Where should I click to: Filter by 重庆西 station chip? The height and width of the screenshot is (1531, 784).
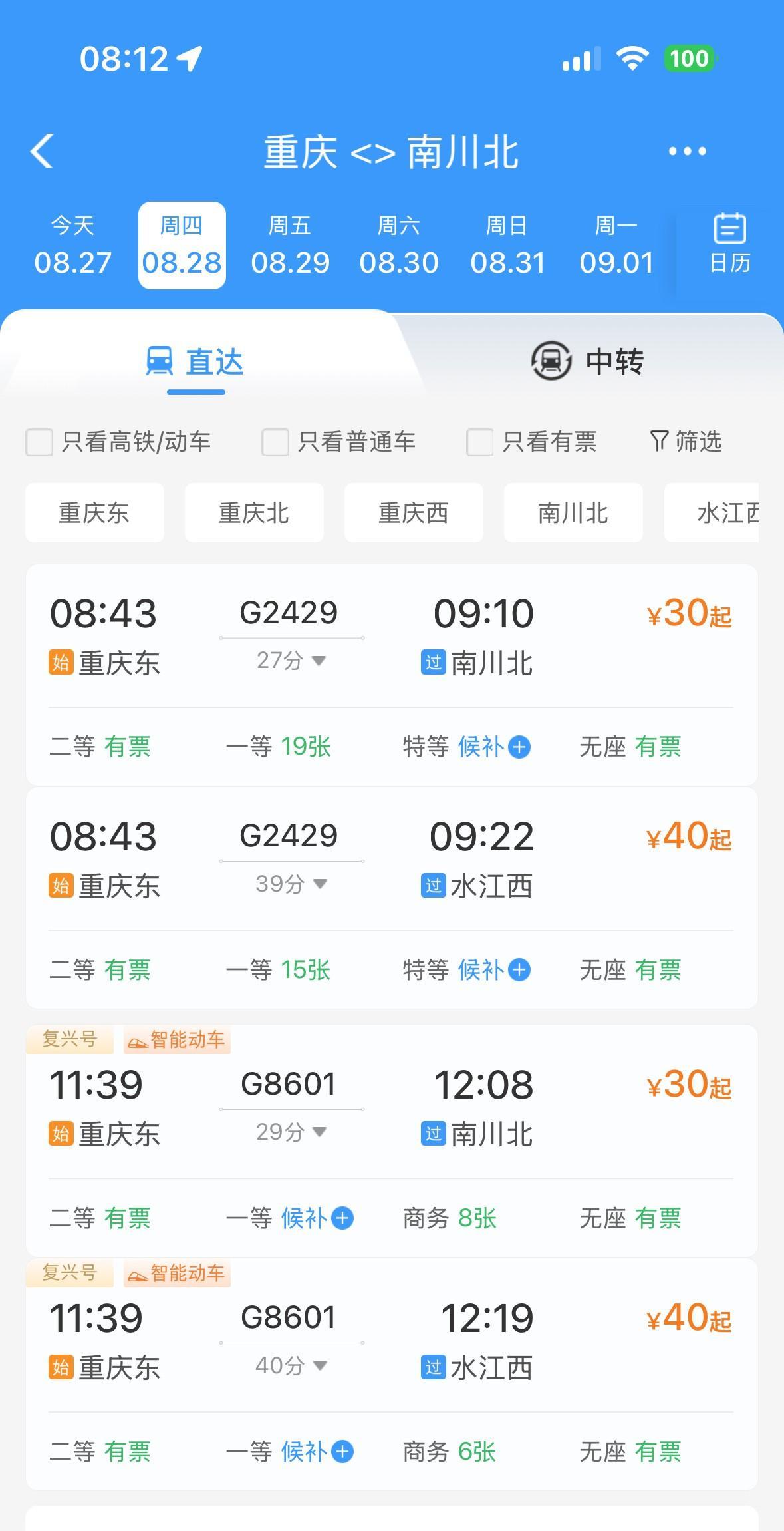pos(414,513)
